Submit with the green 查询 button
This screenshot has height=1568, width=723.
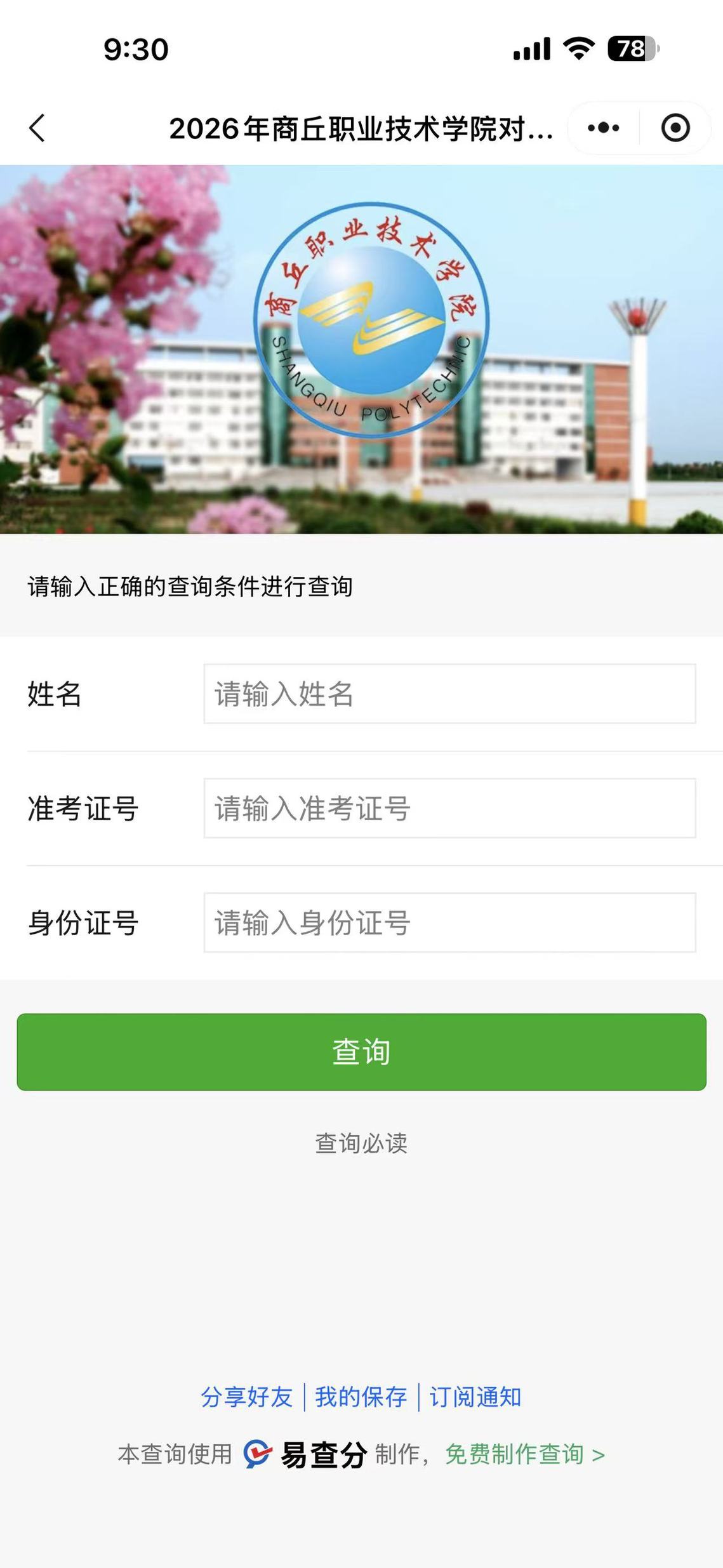tap(361, 1052)
